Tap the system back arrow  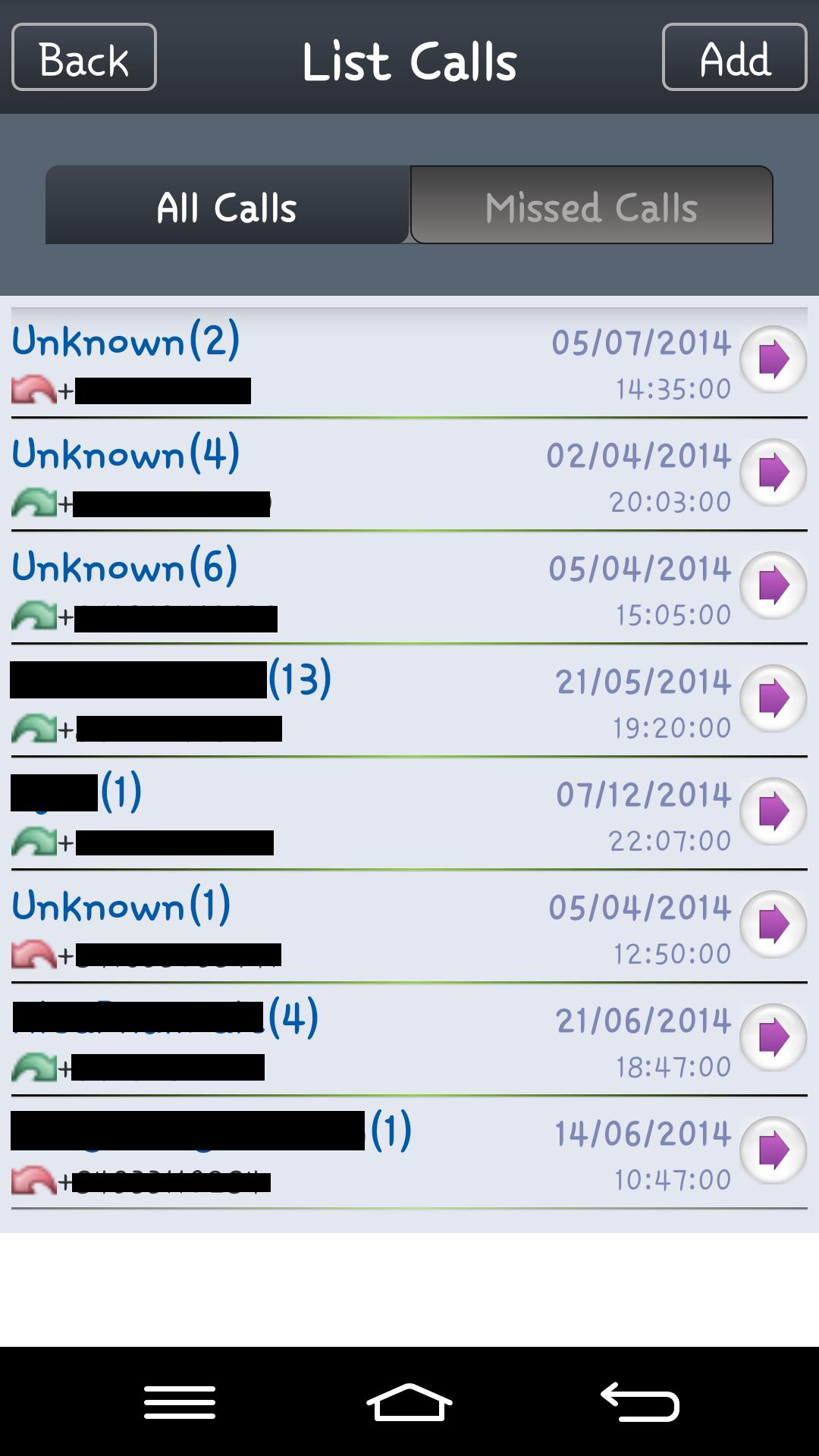click(x=641, y=1403)
